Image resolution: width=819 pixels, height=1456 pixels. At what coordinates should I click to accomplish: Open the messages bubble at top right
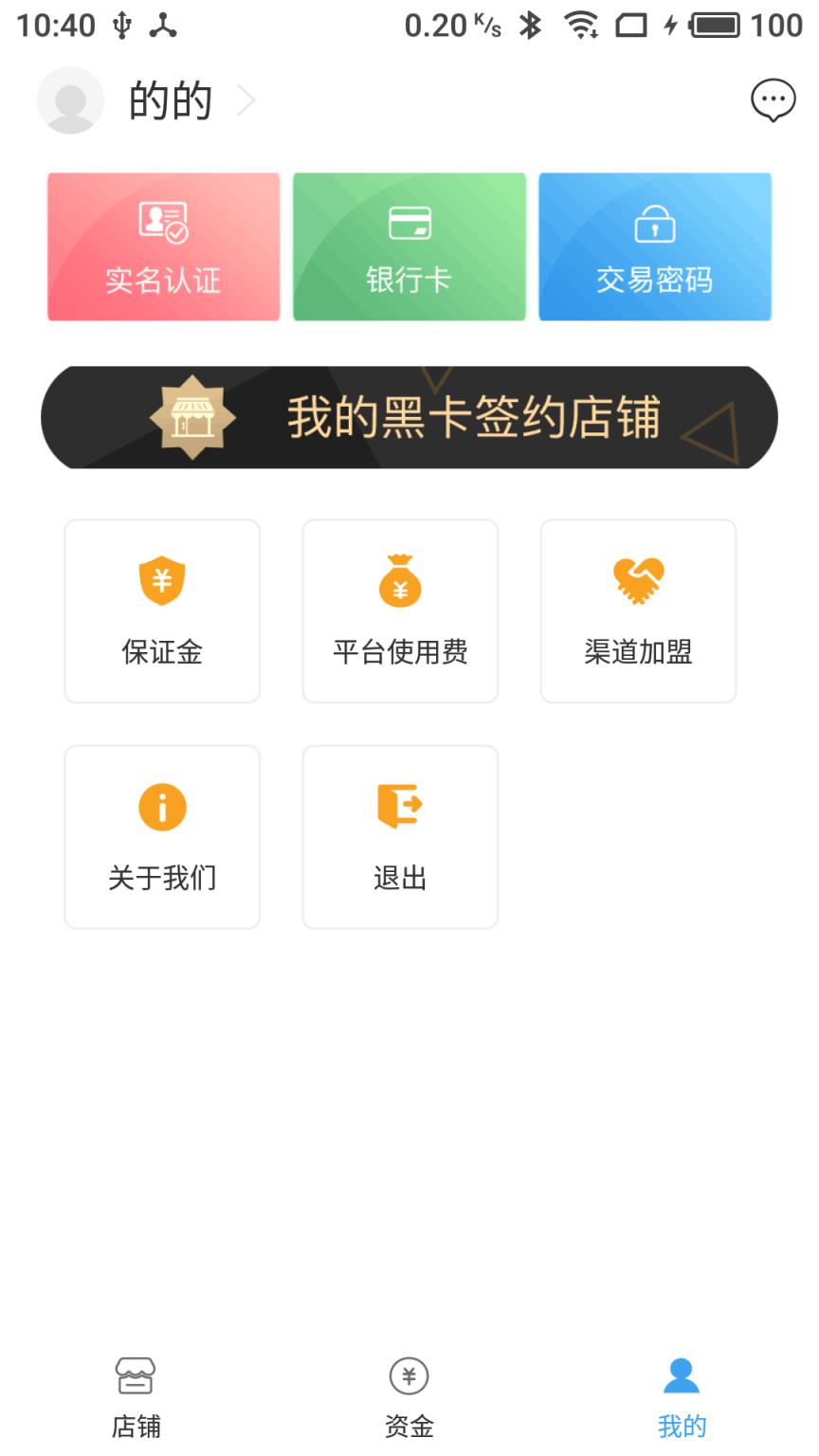pos(773,99)
